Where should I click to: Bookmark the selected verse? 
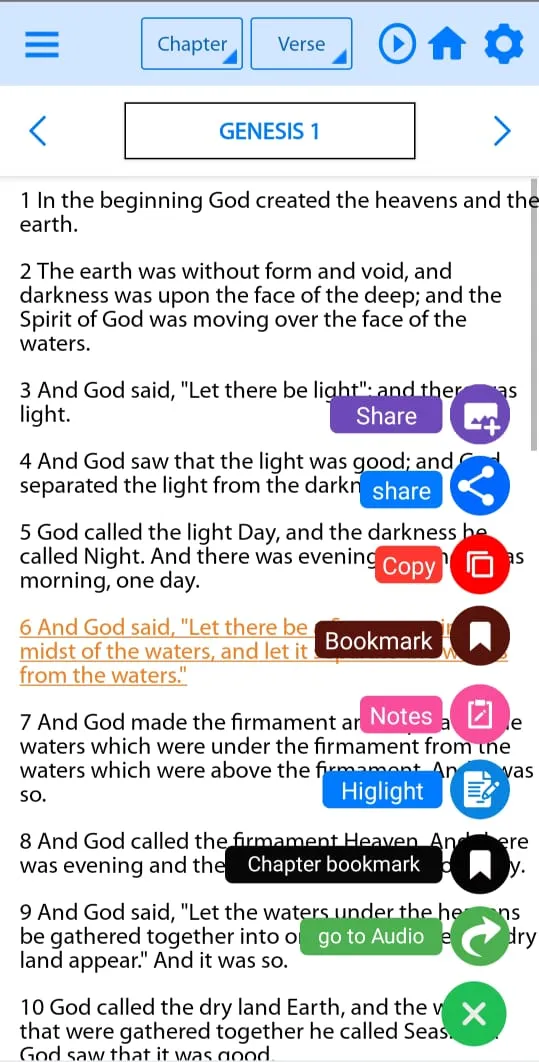coord(479,637)
